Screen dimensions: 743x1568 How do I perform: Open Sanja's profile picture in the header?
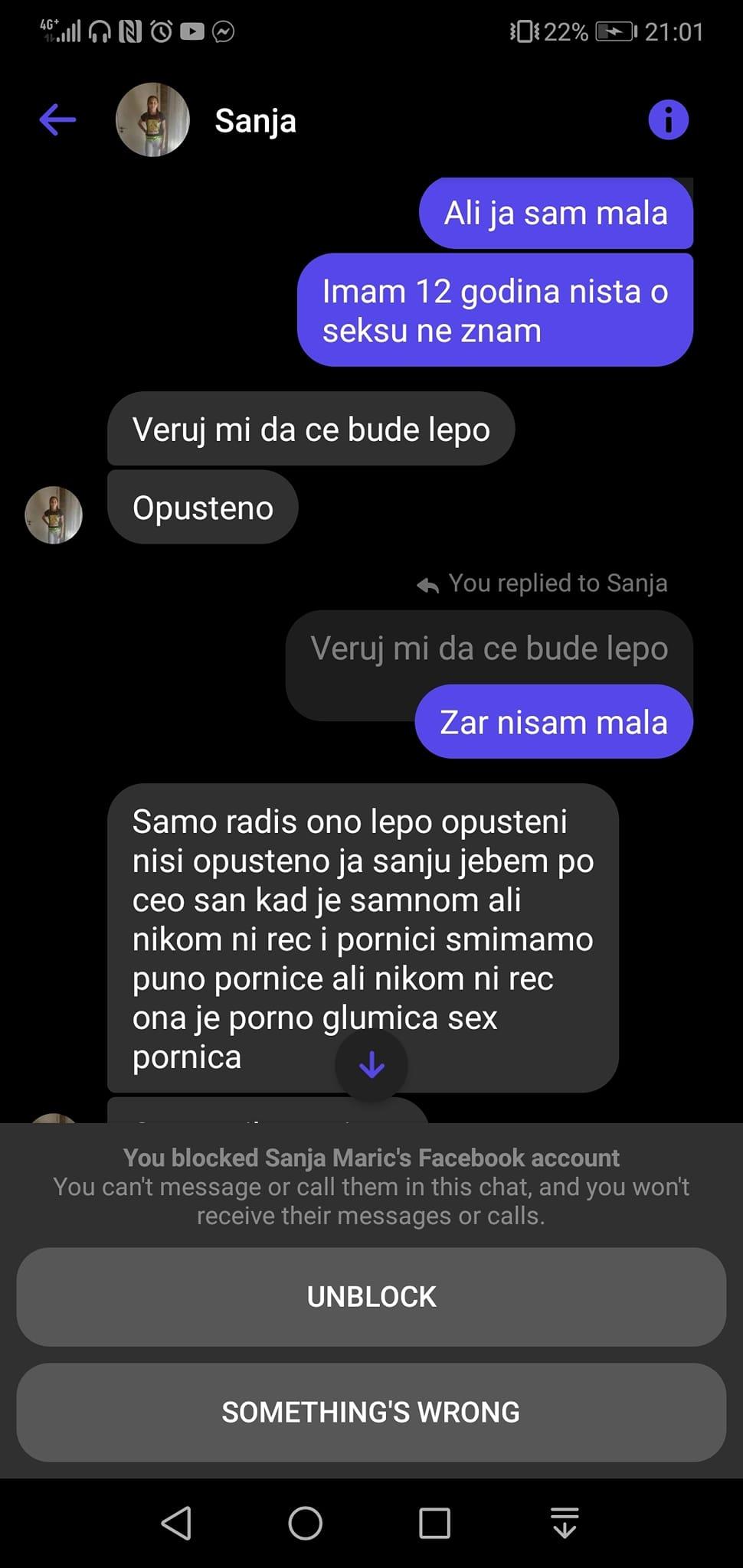[152, 120]
